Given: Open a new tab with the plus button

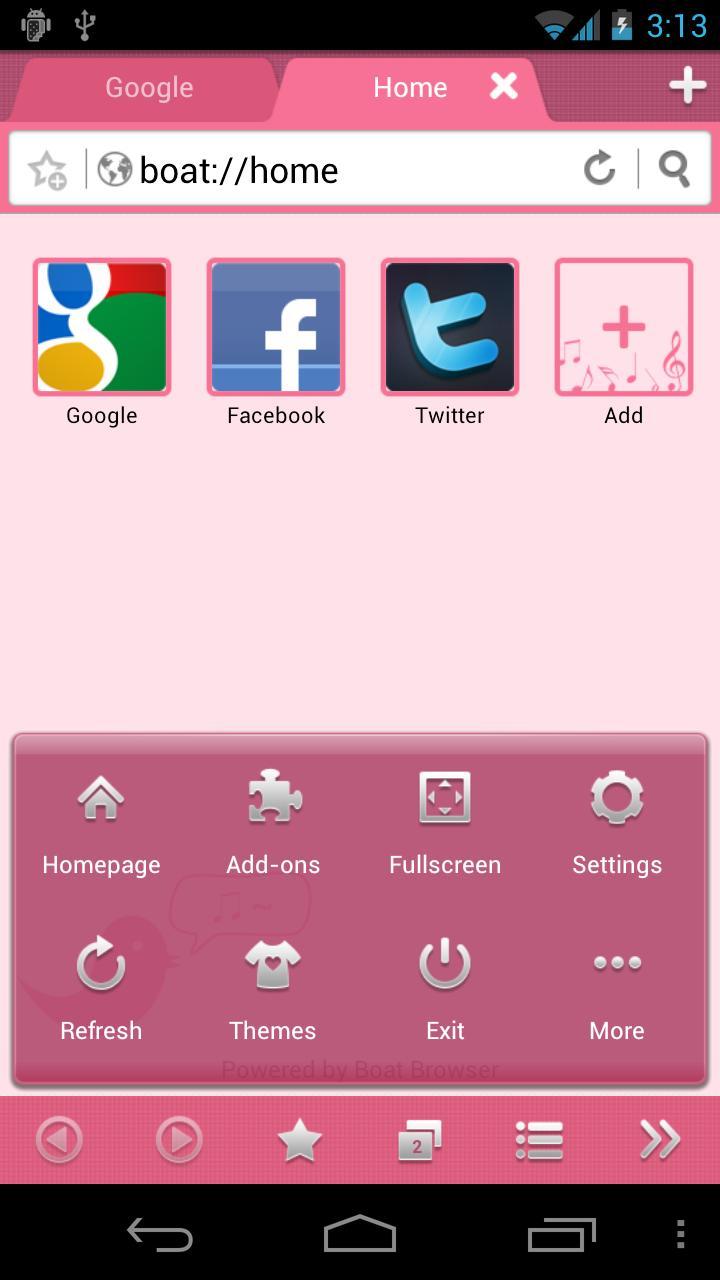Looking at the screenshot, I should coord(687,85).
